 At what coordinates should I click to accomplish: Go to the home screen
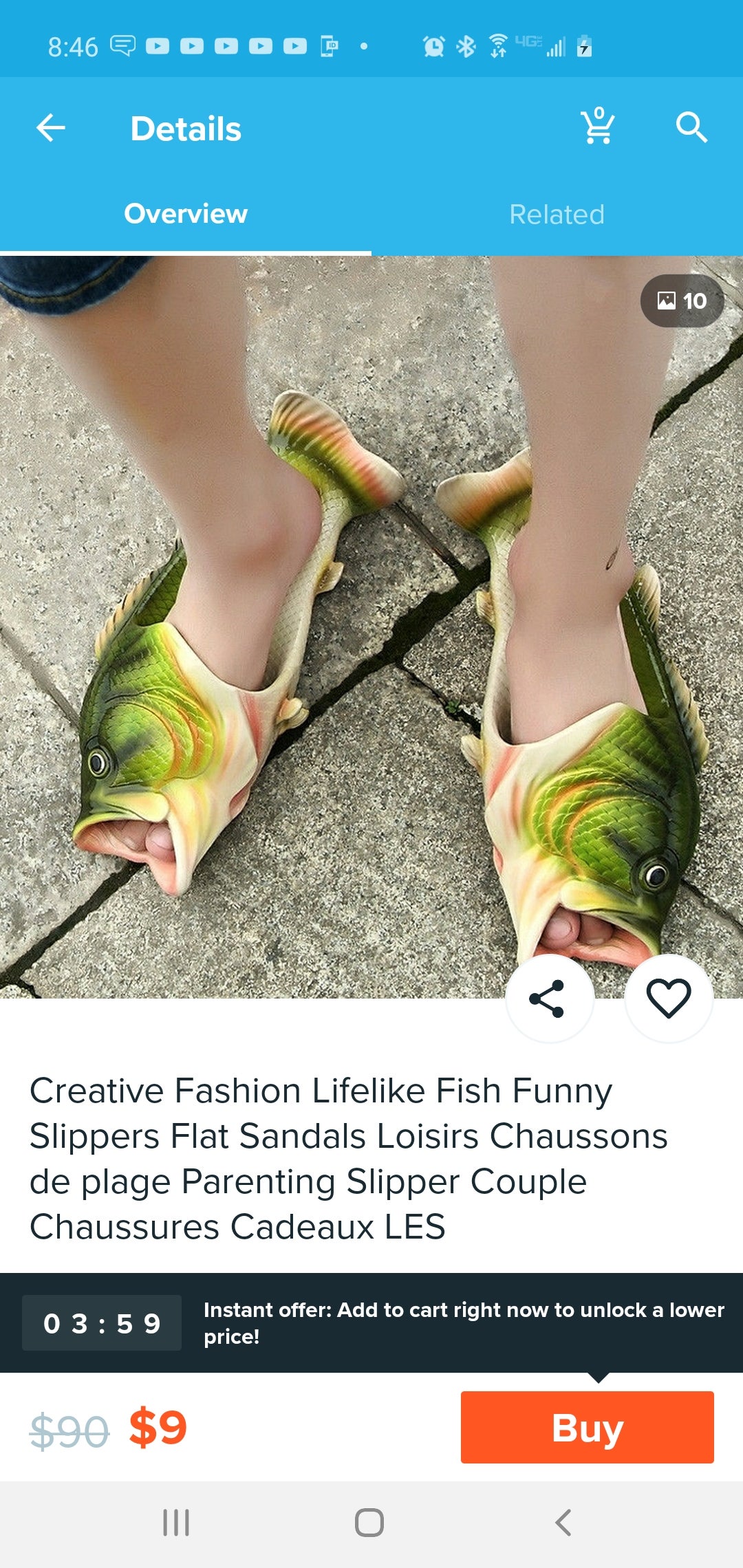click(x=369, y=1523)
